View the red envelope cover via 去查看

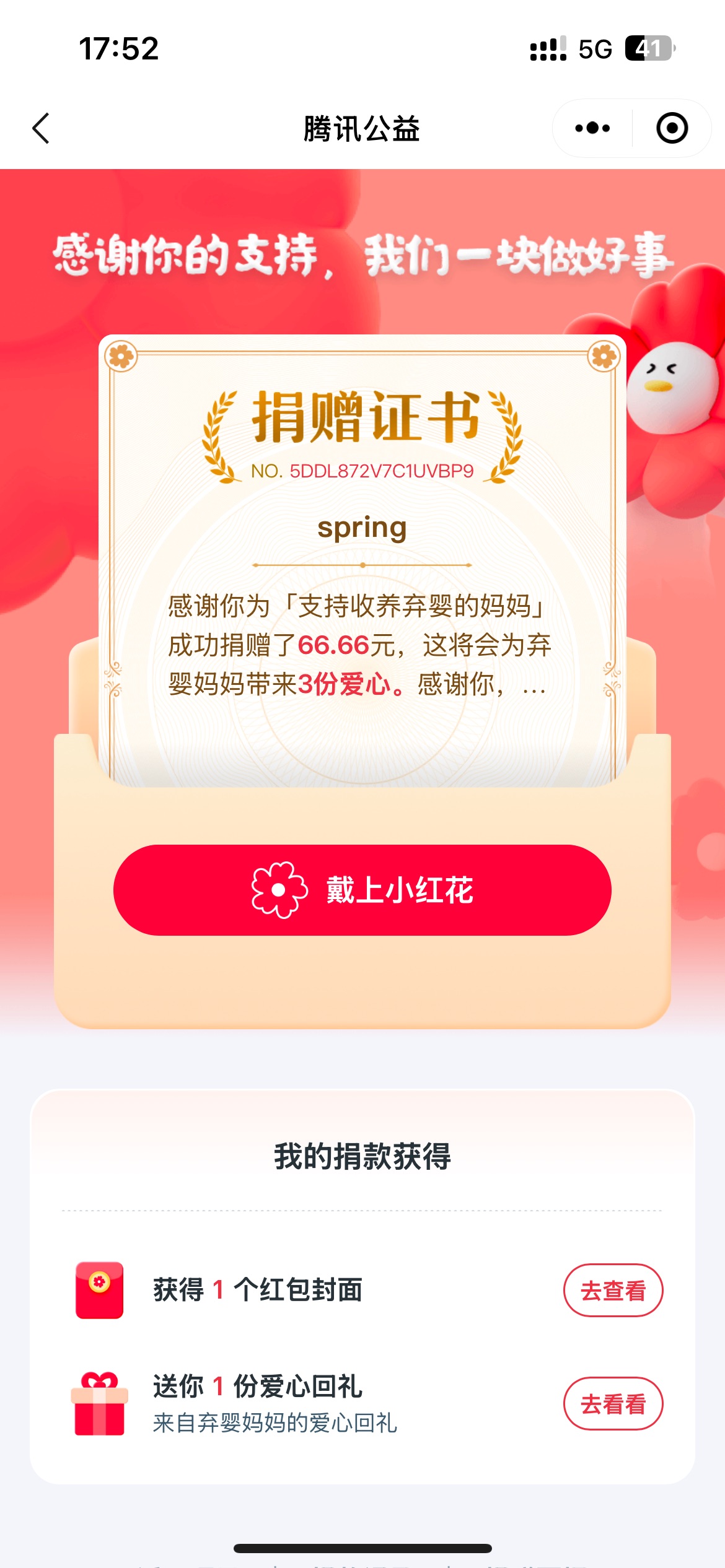tap(612, 1290)
